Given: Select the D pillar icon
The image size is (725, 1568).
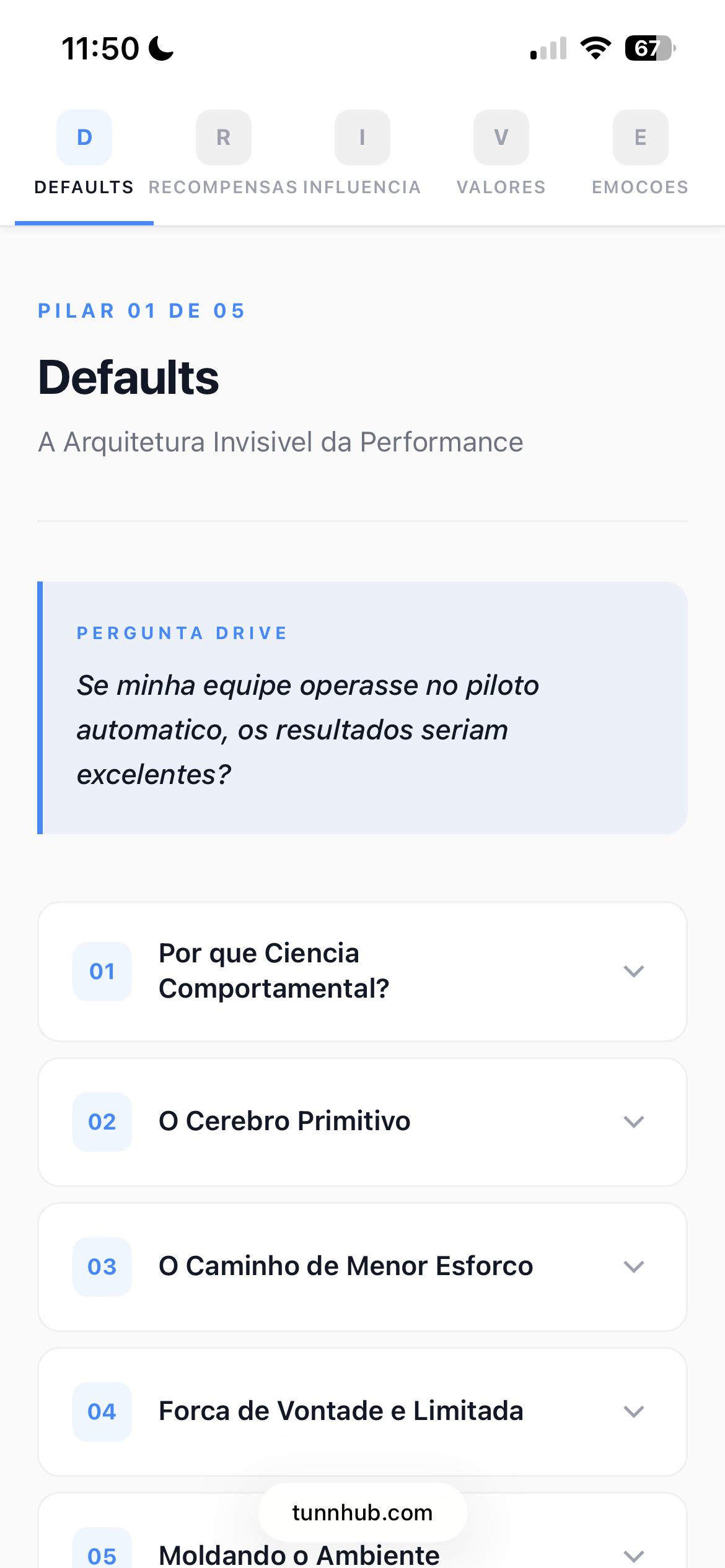Looking at the screenshot, I should tap(84, 137).
